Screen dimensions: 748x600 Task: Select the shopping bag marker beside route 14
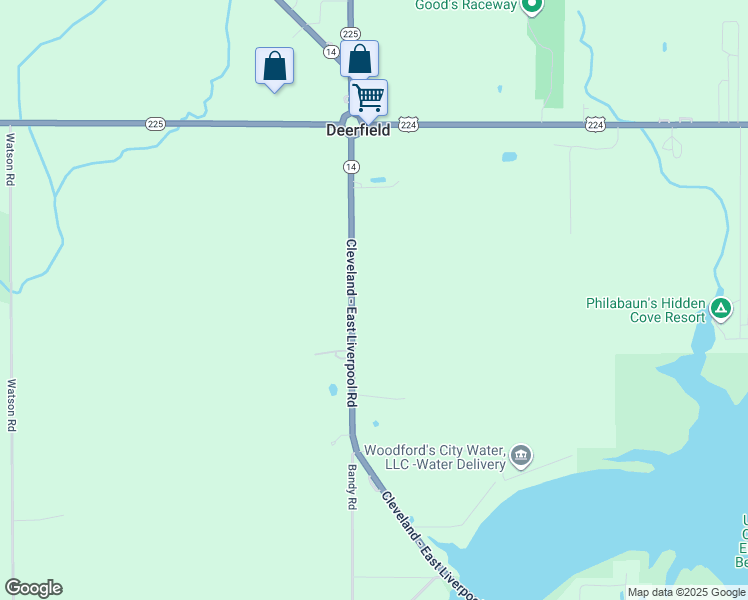360,60
